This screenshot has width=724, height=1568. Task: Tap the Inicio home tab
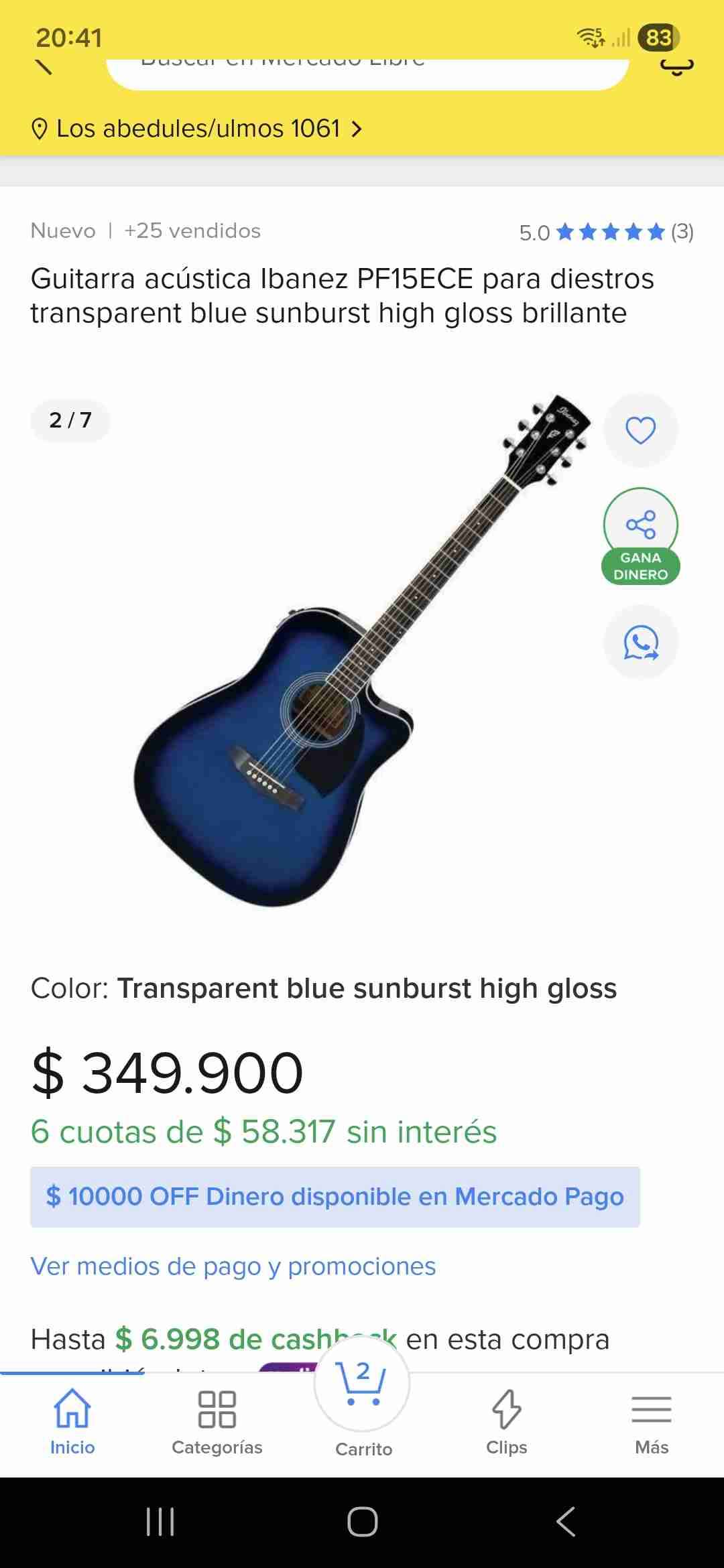pos(72,1414)
